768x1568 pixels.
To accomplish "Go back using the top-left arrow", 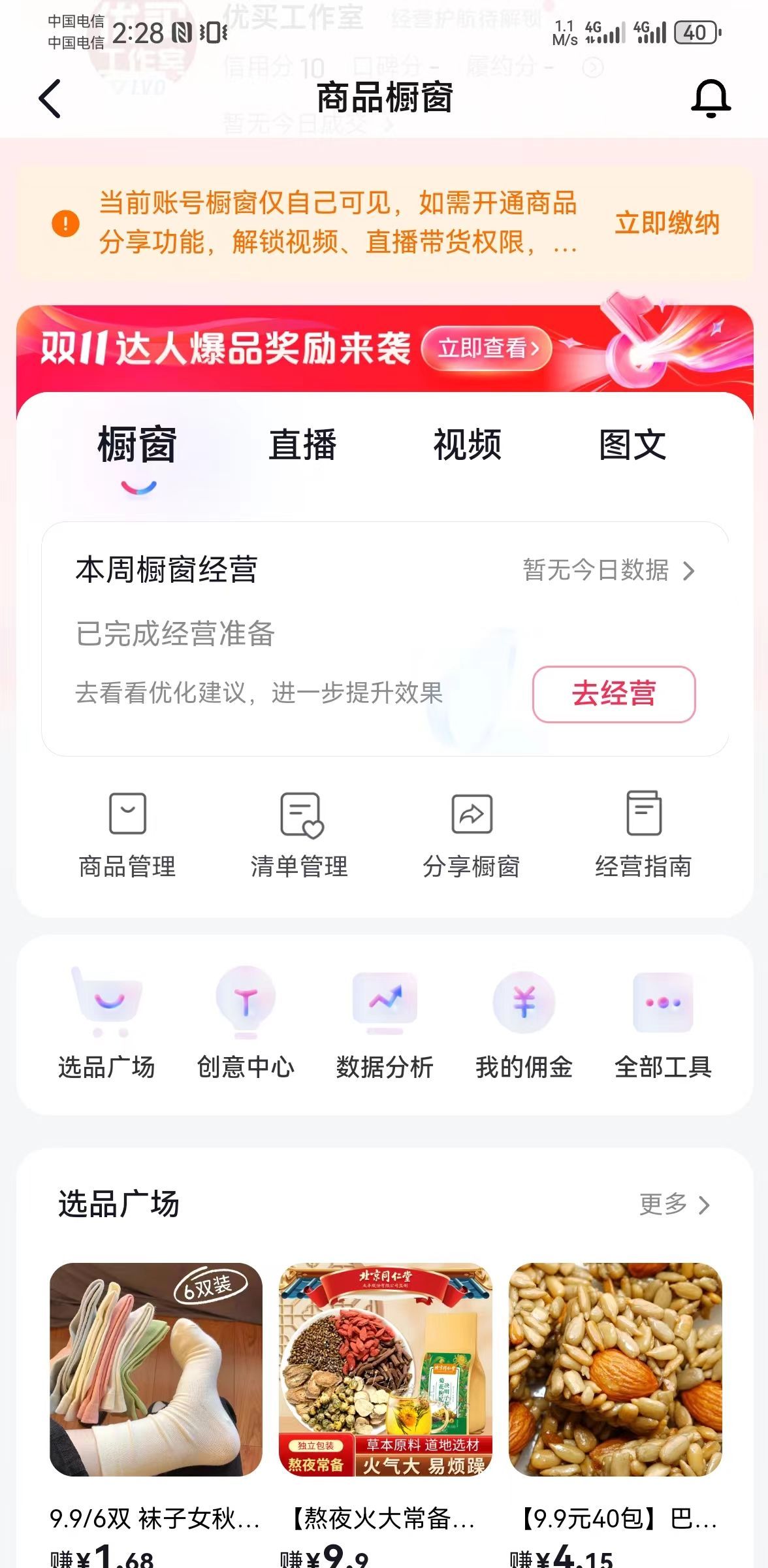I will (x=50, y=99).
